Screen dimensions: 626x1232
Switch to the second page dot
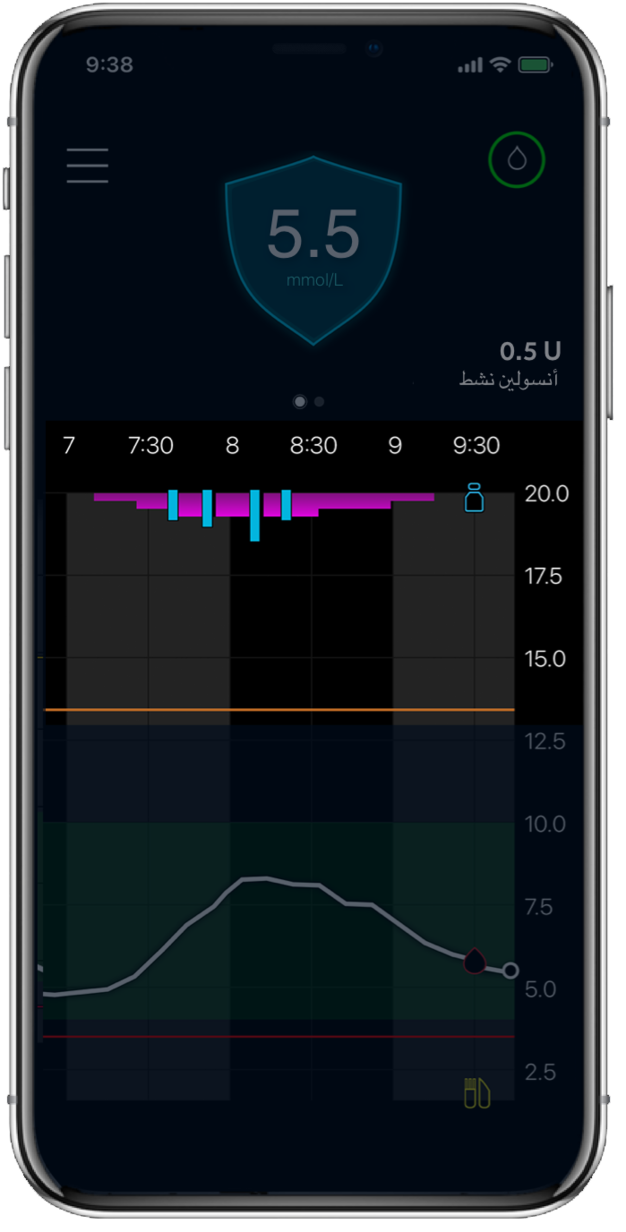click(319, 401)
